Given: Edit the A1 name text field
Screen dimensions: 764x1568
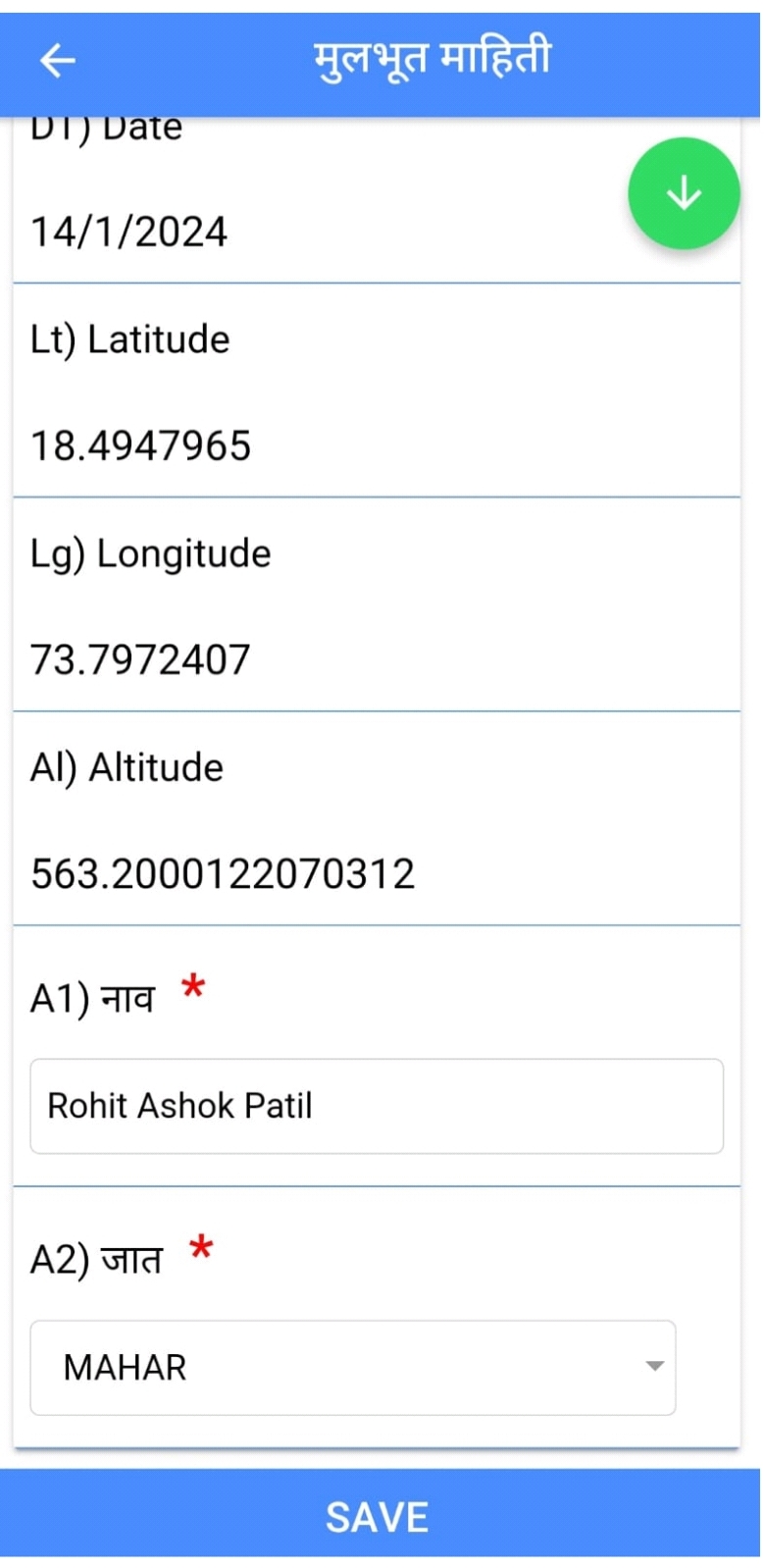Looking at the screenshot, I should (x=377, y=1106).
